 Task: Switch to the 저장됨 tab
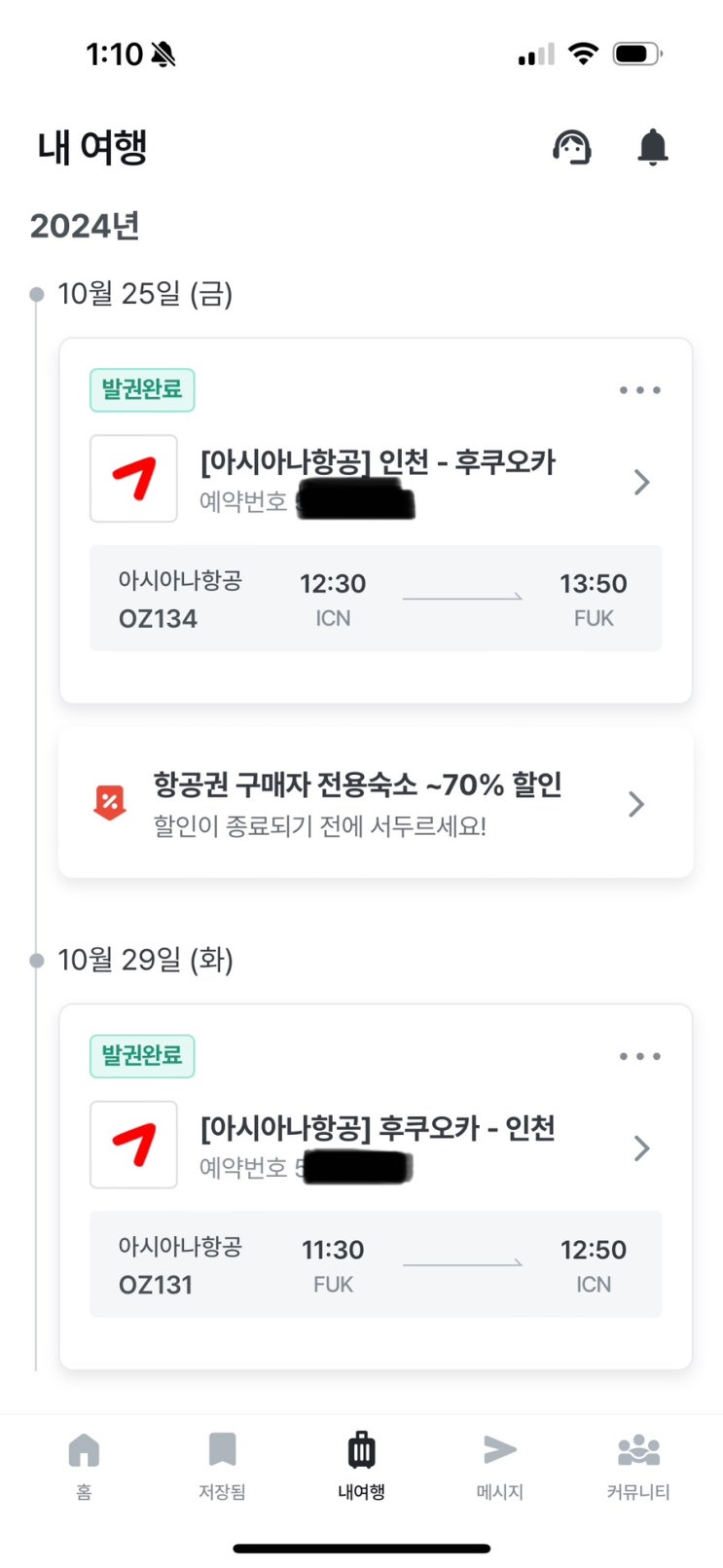(223, 1466)
